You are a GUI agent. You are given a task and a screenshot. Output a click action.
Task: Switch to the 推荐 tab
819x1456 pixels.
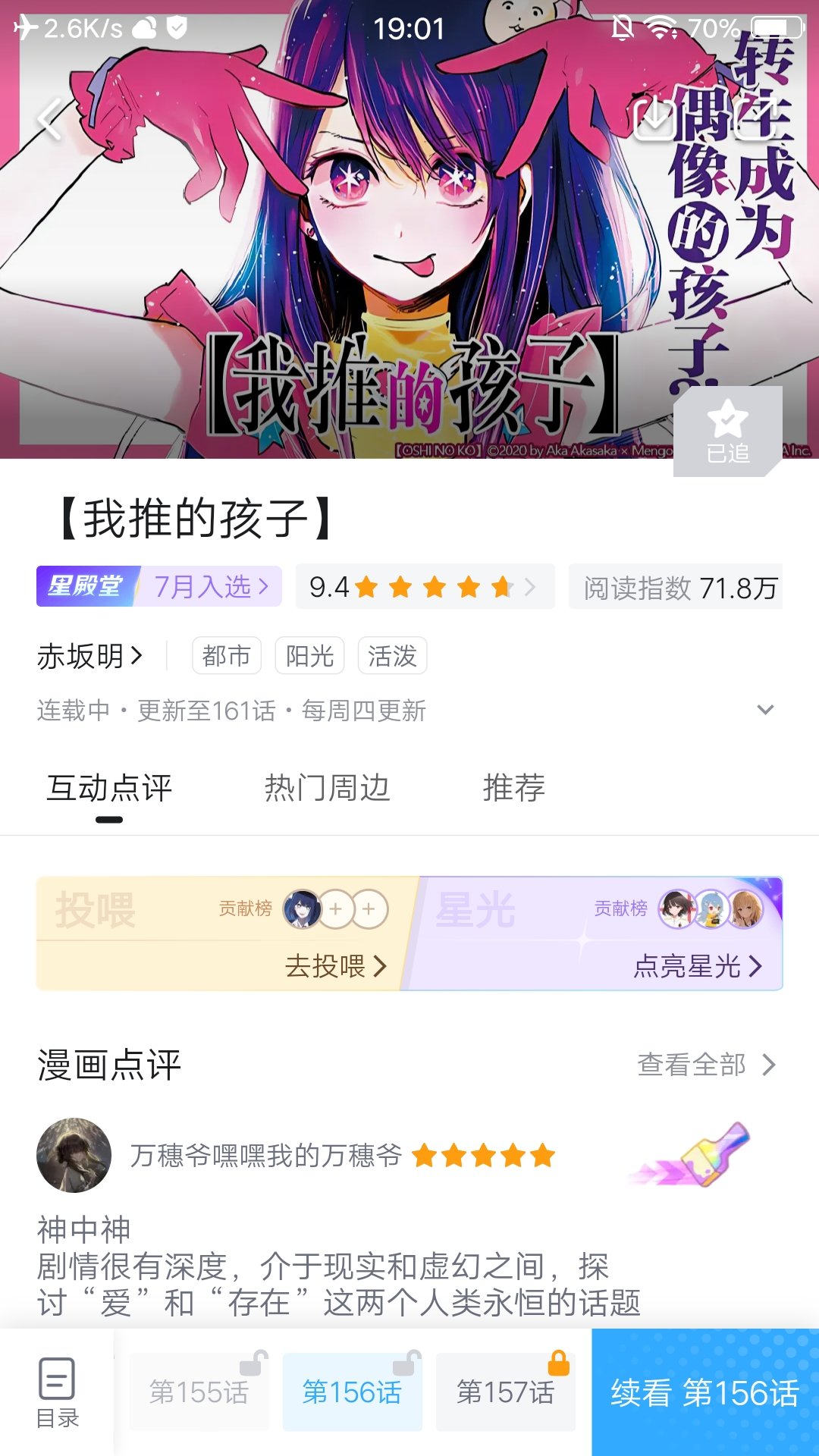point(513,788)
